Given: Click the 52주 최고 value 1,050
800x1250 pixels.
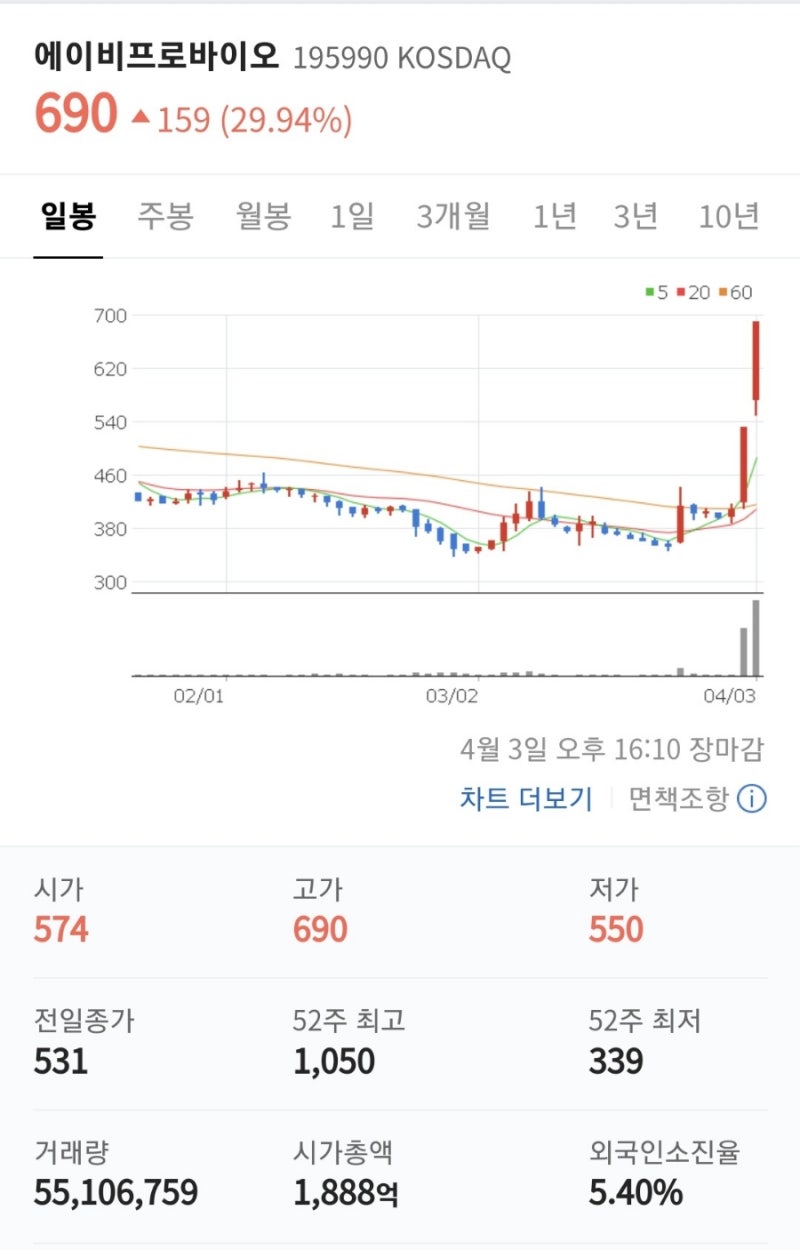Looking at the screenshot, I should [334, 1061].
